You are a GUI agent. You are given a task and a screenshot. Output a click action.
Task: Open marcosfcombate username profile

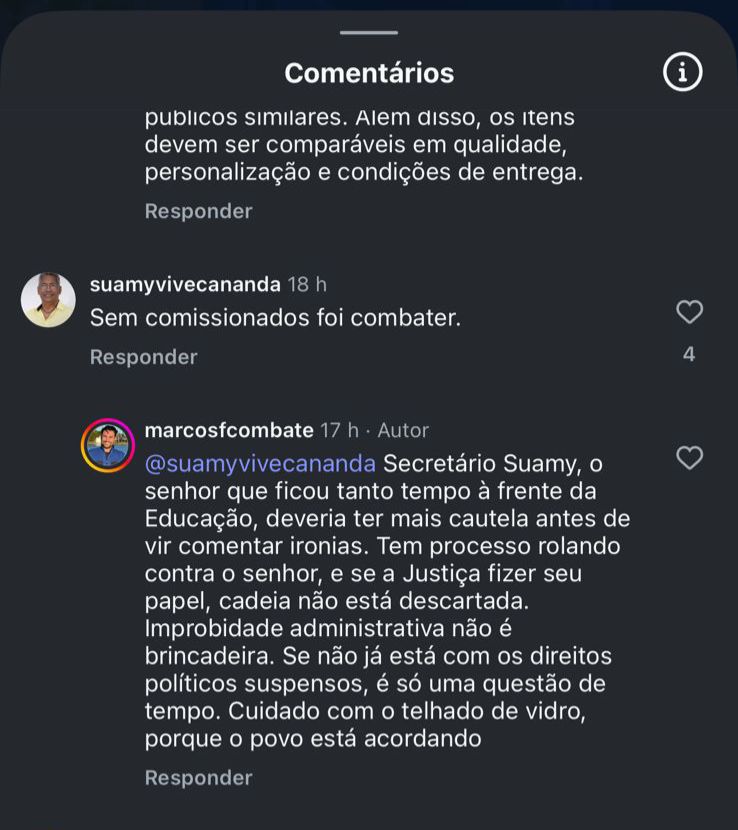coord(229,430)
